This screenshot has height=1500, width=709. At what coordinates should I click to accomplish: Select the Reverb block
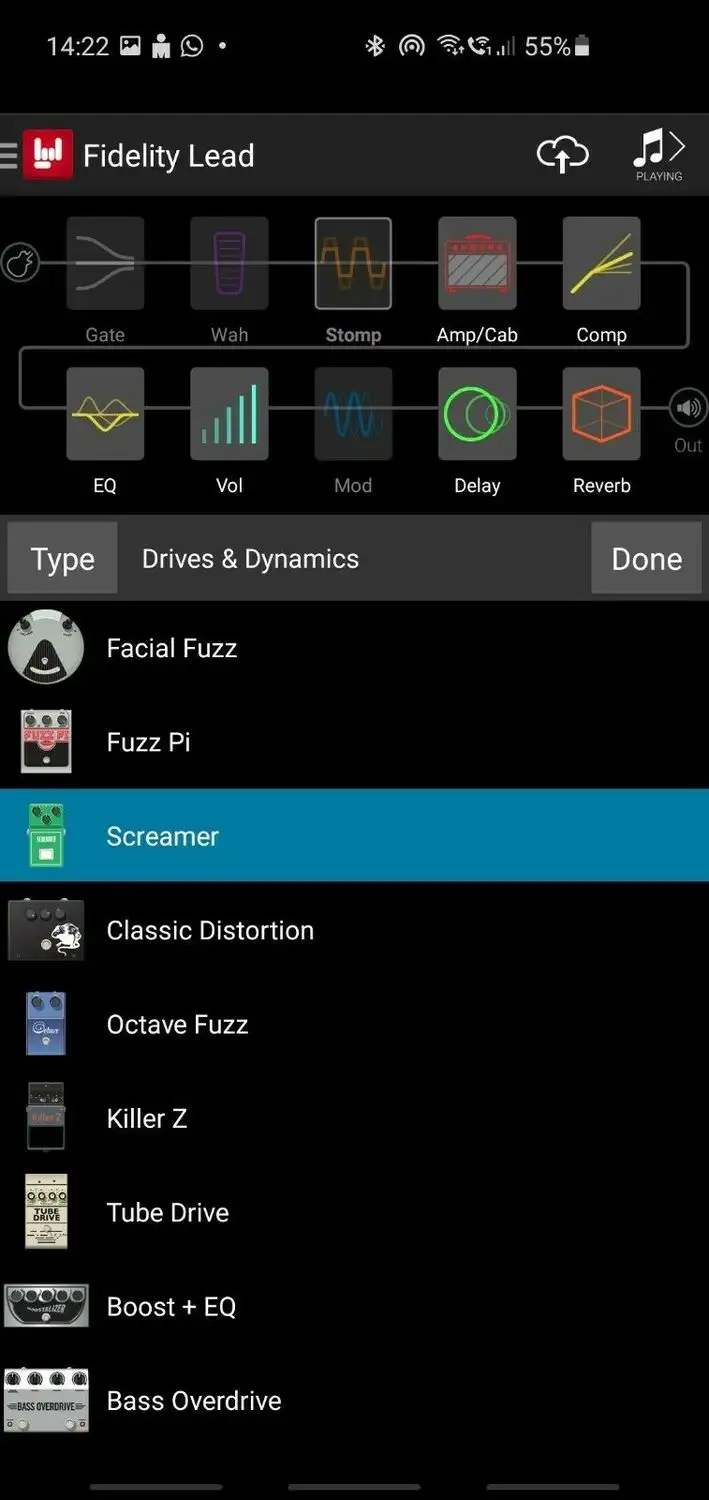point(601,414)
